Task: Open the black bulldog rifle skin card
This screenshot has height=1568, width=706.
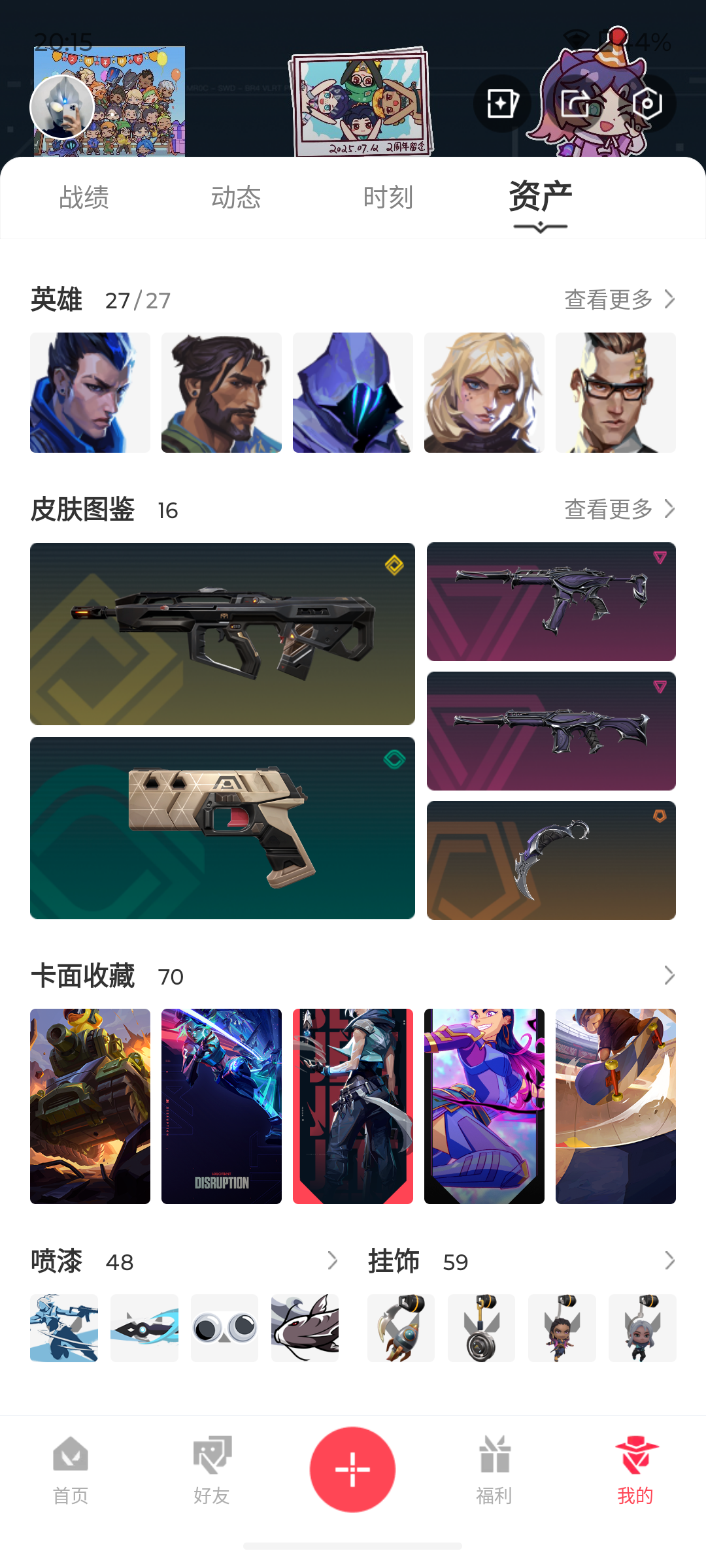Action: (222, 634)
